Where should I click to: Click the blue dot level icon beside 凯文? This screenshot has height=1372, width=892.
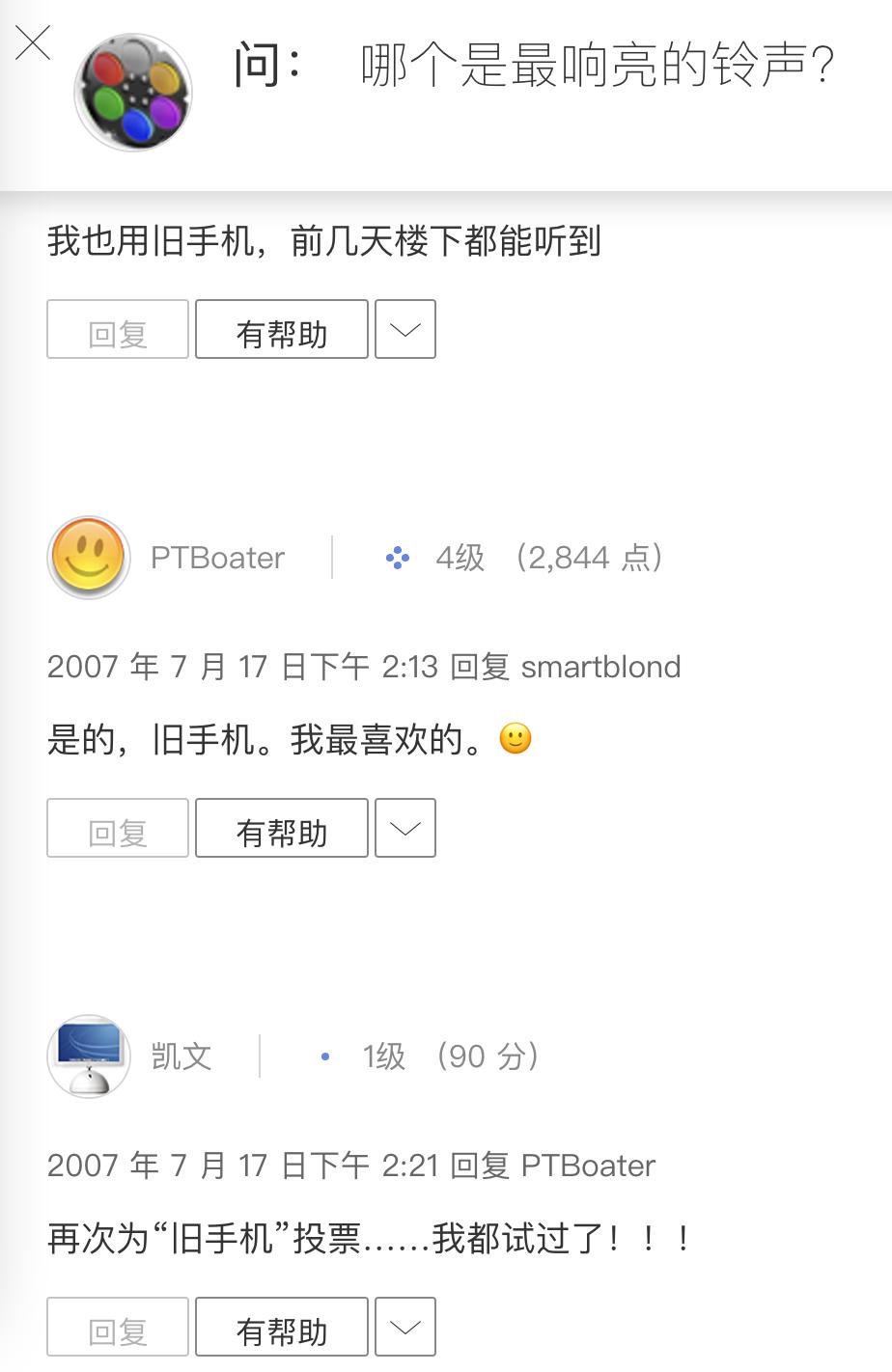click(x=324, y=1056)
